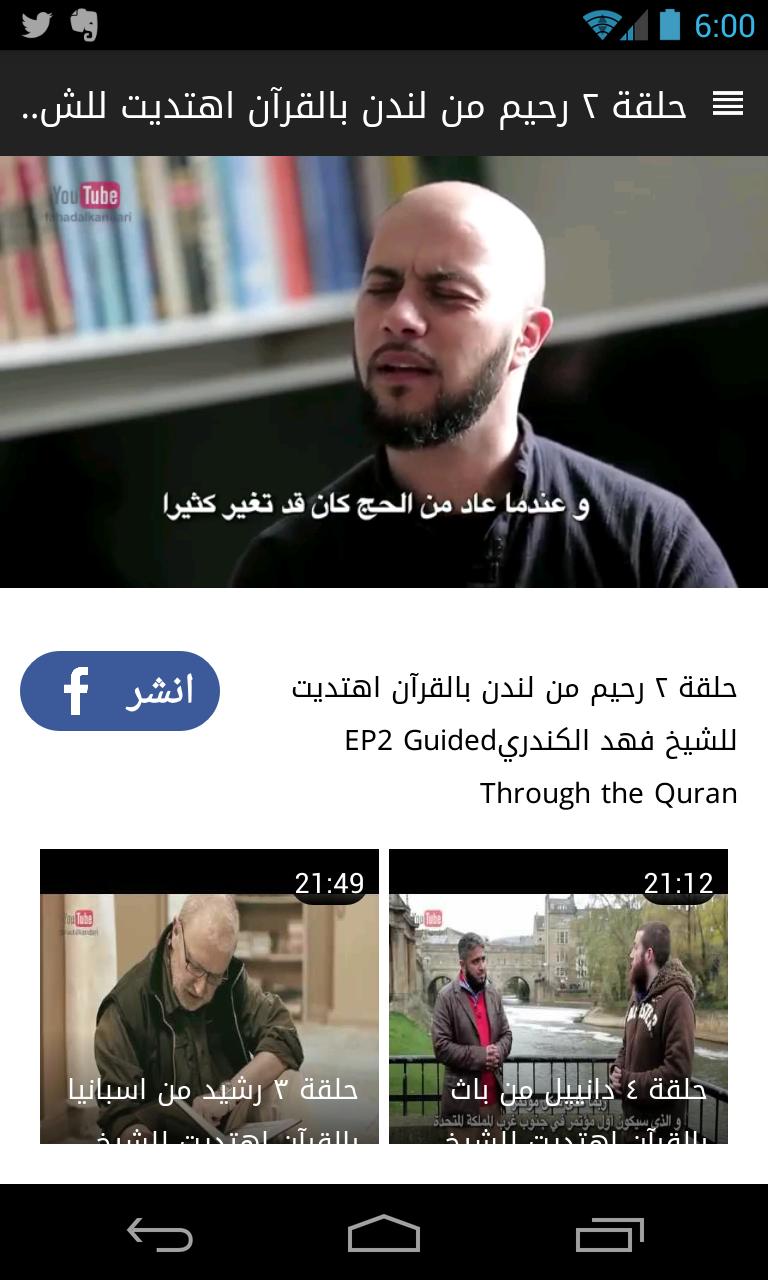Viewport: 768px width, 1280px height.
Task: Tap the 21:12 duration badge
Action: pyautogui.click(x=679, y=884)
